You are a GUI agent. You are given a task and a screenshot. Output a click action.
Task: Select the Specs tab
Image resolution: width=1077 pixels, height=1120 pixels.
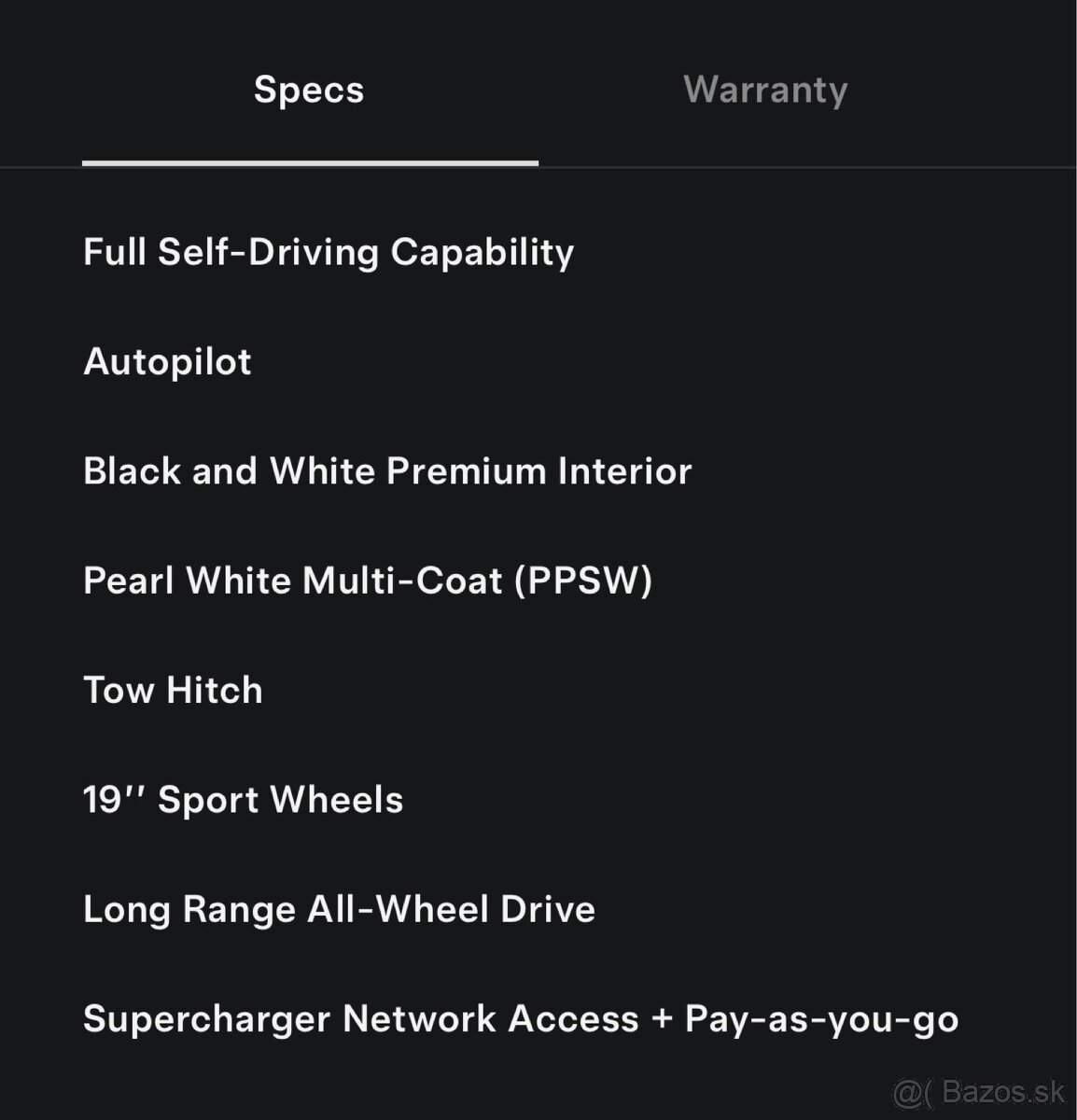point(308,89)
